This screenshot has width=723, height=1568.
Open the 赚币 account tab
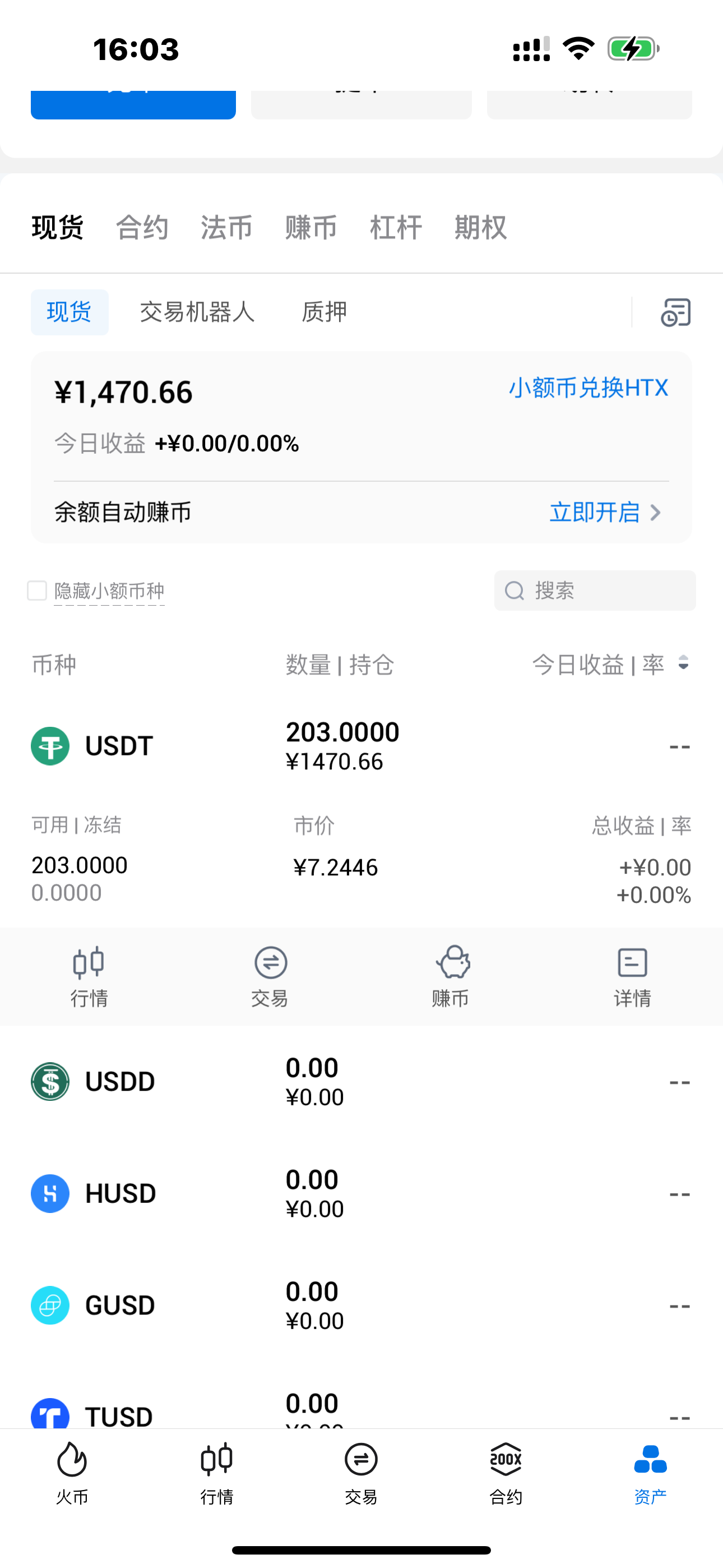pos(311,228)
